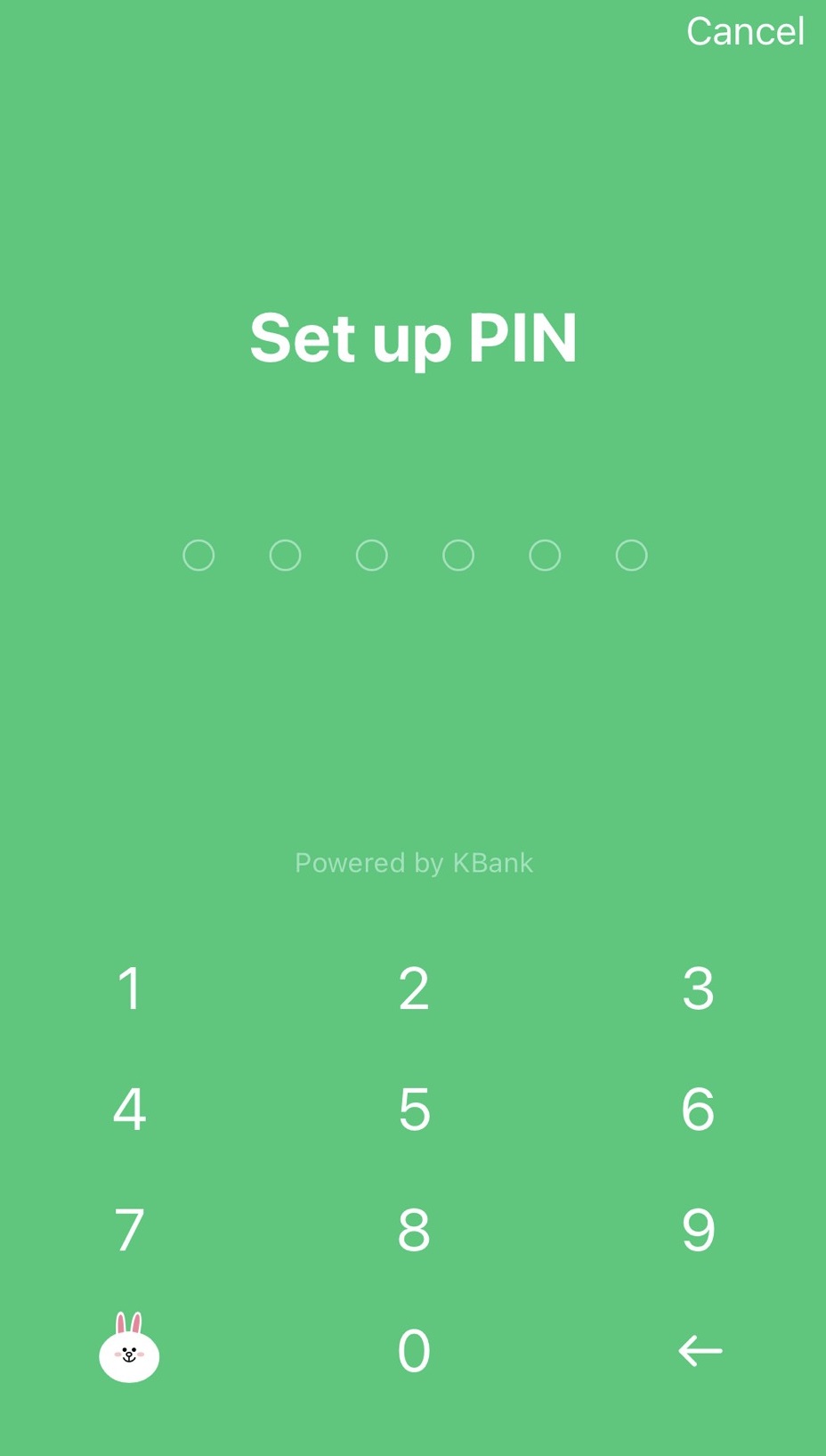
Task: Enter digit 1 on the keypad
Action: (x=130, y=988)
